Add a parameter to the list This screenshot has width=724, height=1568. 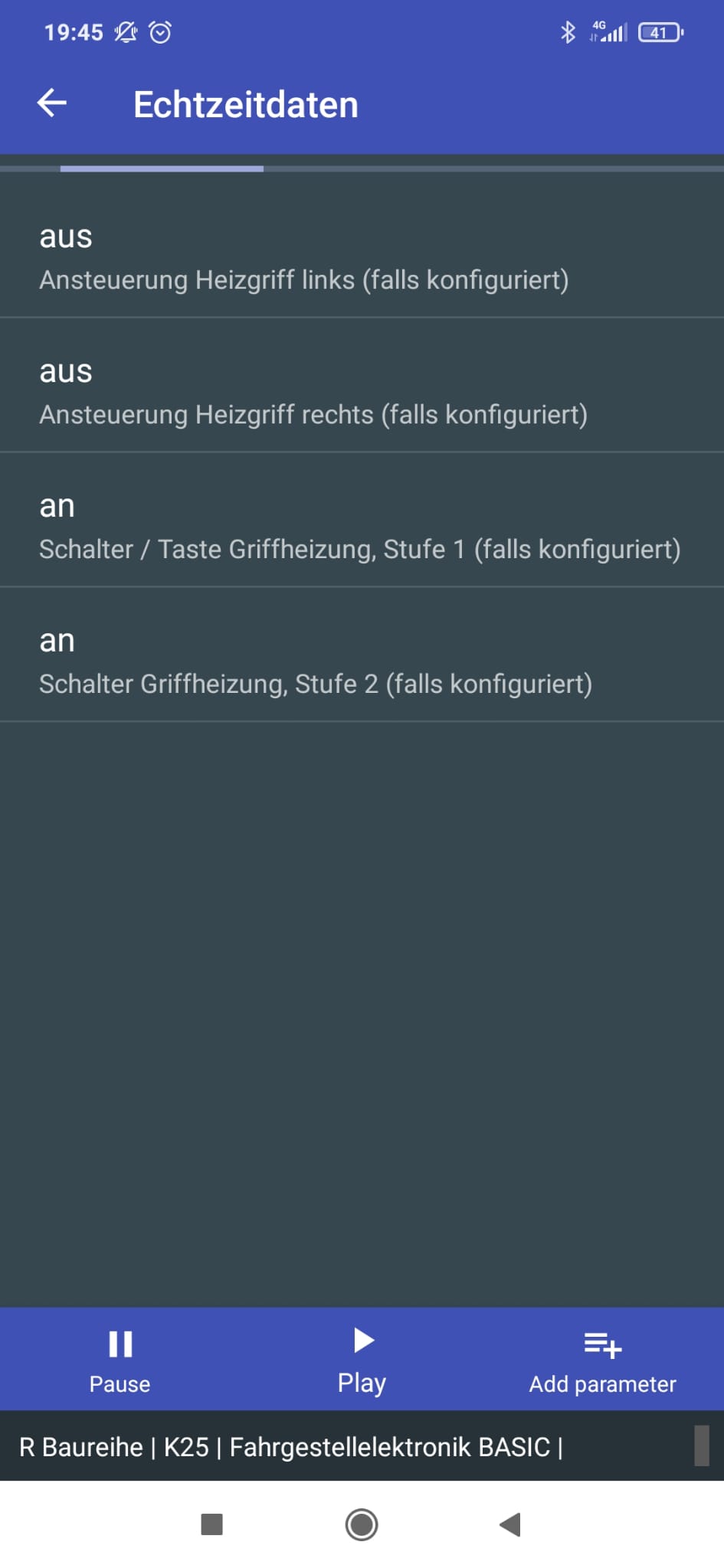click(603, 1360)
